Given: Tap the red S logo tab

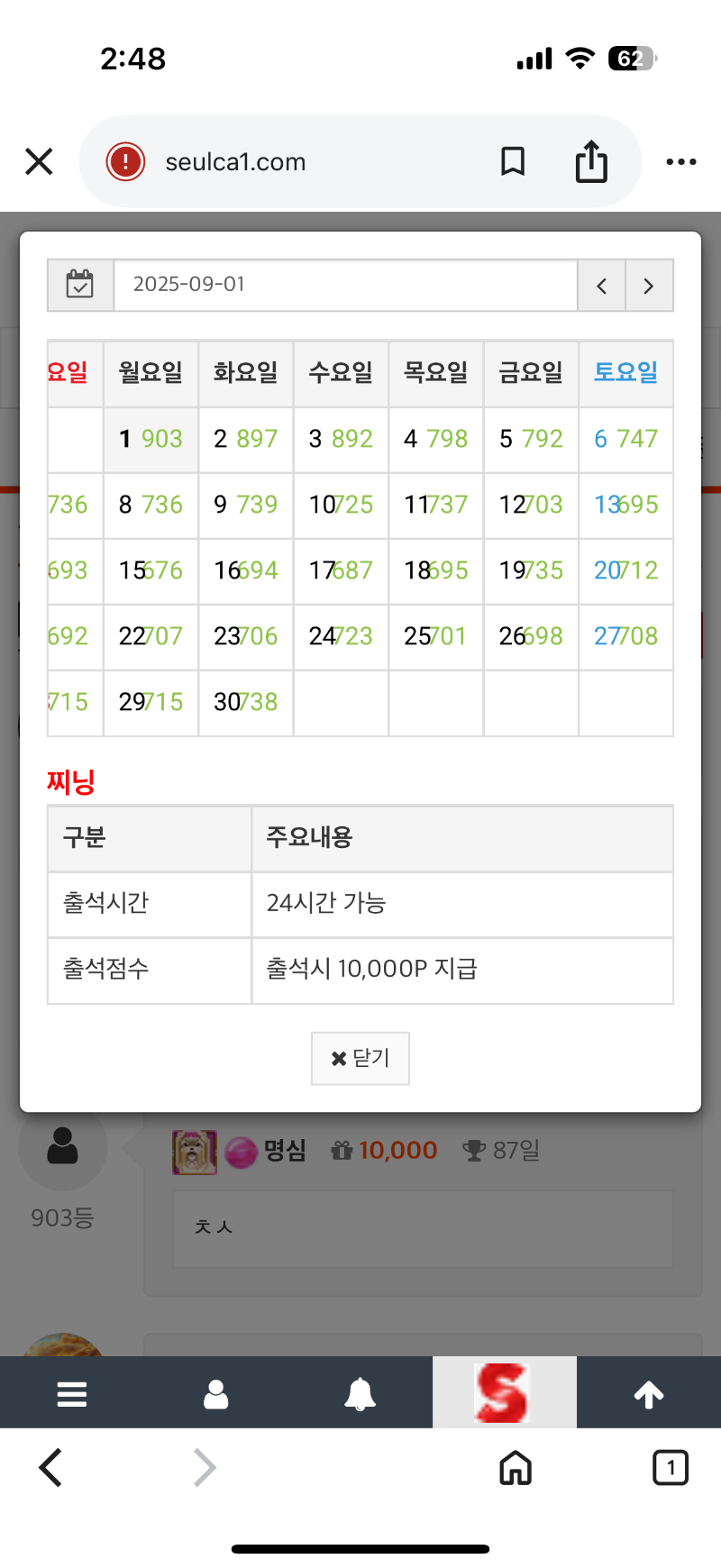Looking at the screenshot, I should click(503, 1393).
